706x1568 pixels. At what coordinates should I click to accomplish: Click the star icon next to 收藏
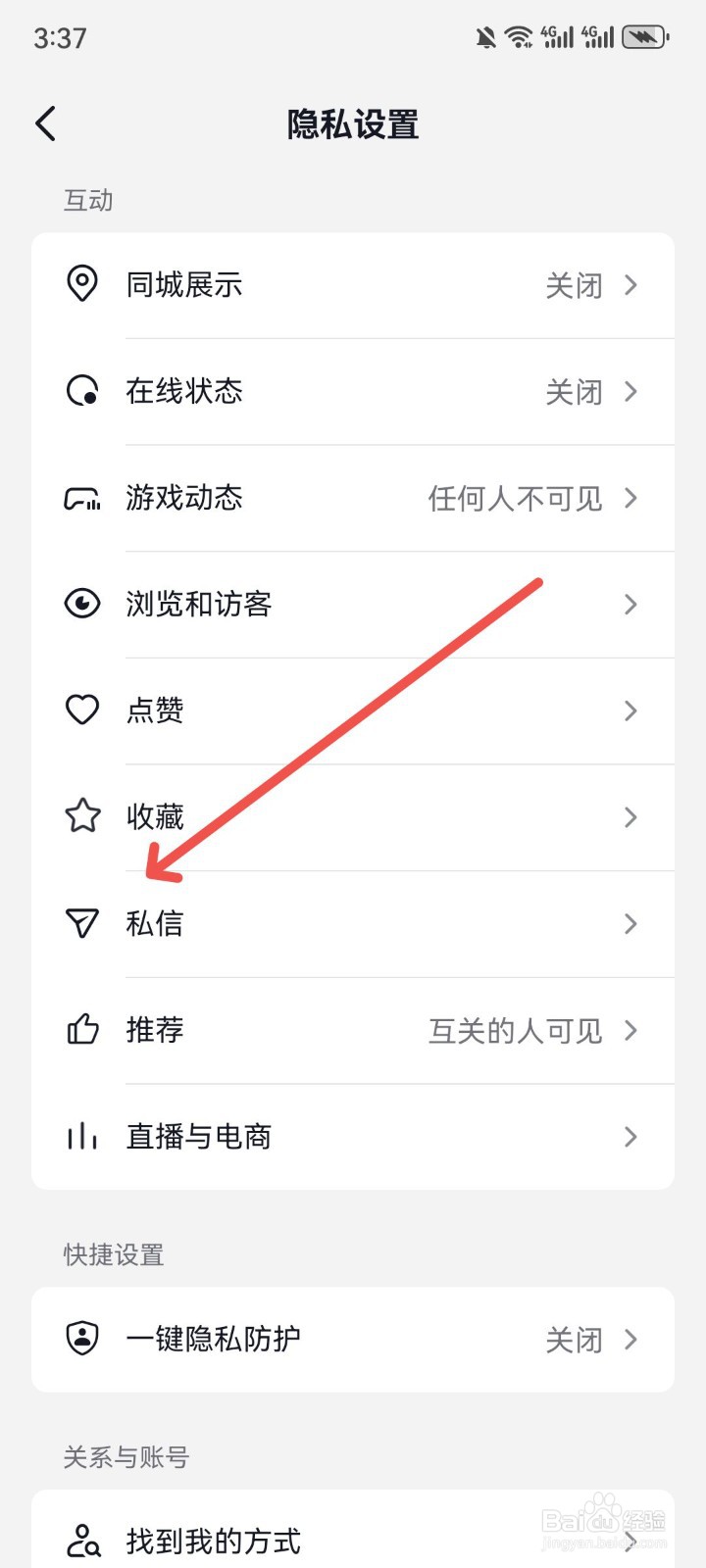83,816
